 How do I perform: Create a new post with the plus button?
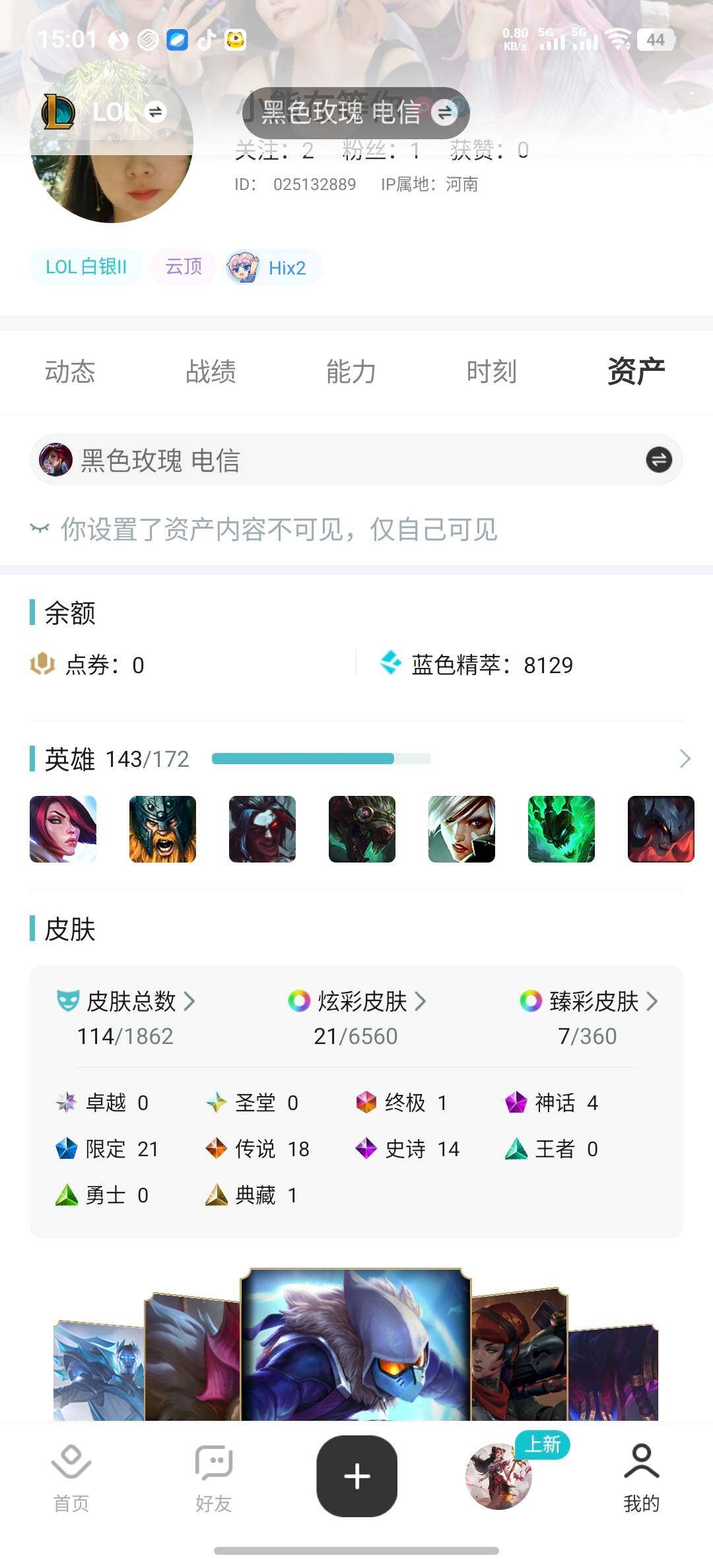click(x=356, y=1476)
